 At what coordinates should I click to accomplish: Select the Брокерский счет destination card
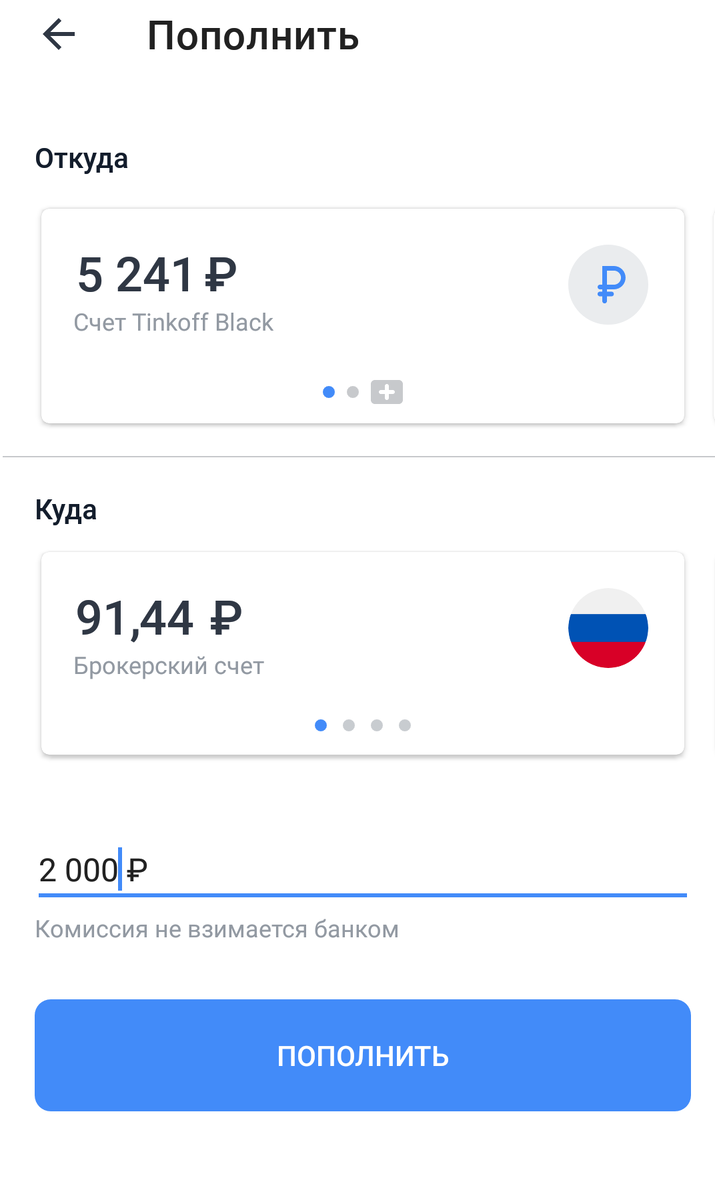pyautogui.click(x=362, y=653)
